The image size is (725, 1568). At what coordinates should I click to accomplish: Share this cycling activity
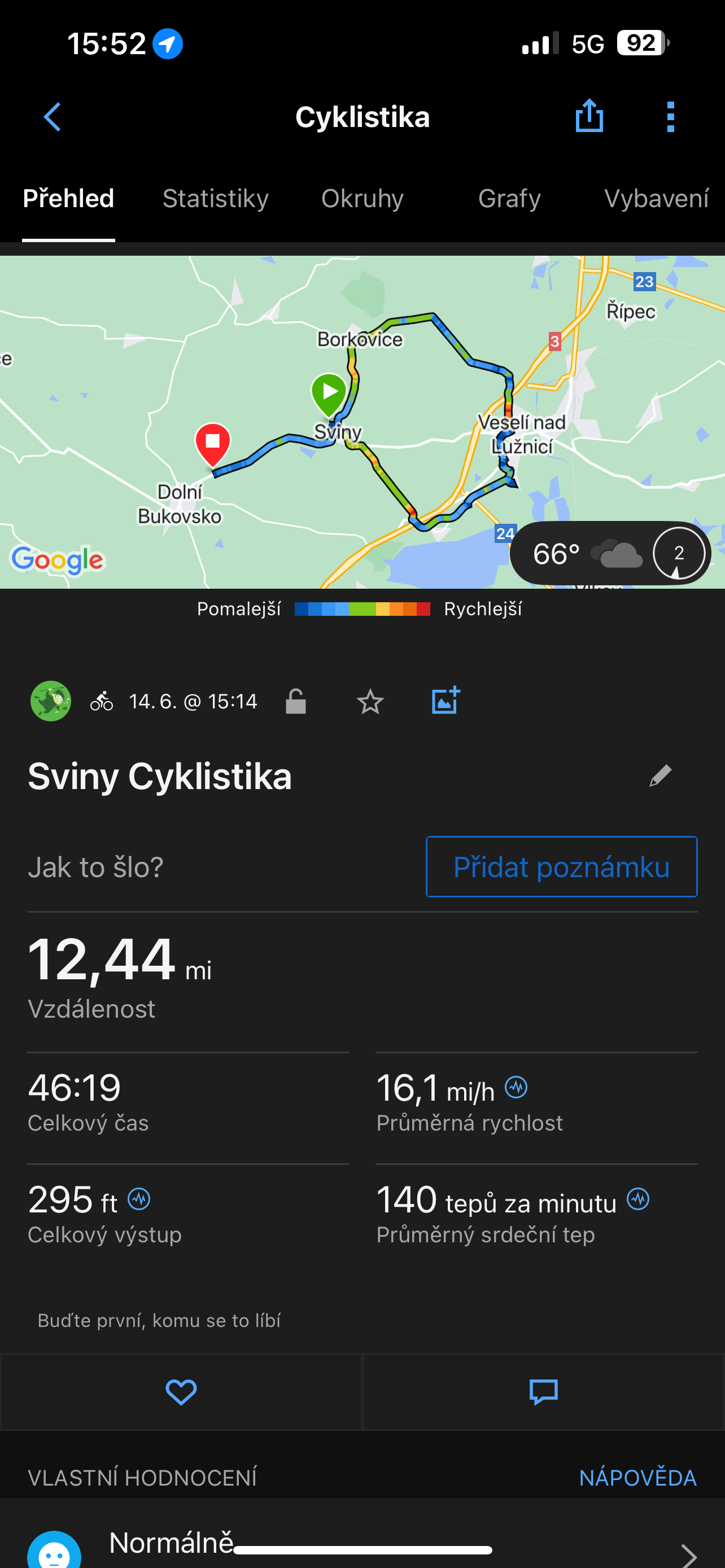pos(589,116)
